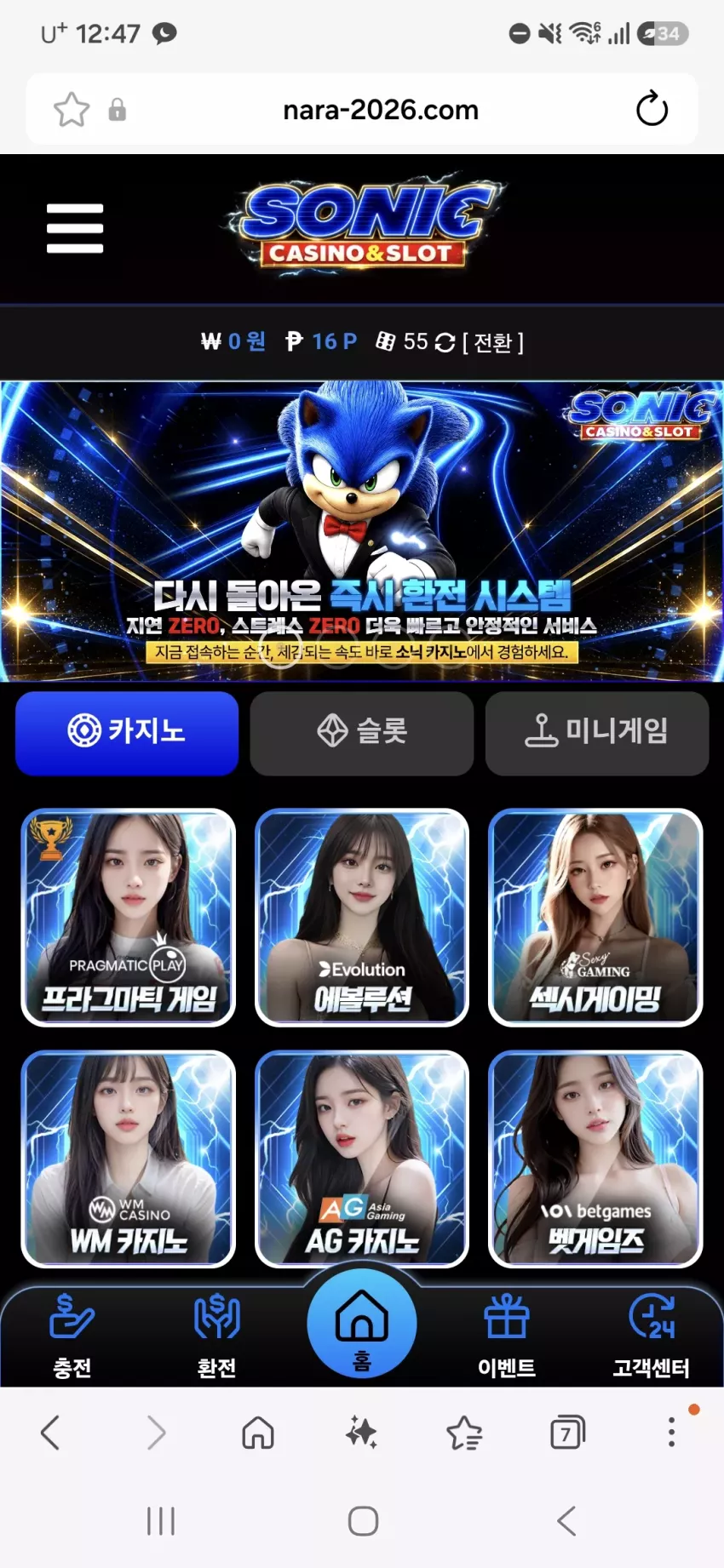The height and width of the screenshot is (1568, 724).
Task: Bookmark this site with the star icon
Action: tap(72, 110)
